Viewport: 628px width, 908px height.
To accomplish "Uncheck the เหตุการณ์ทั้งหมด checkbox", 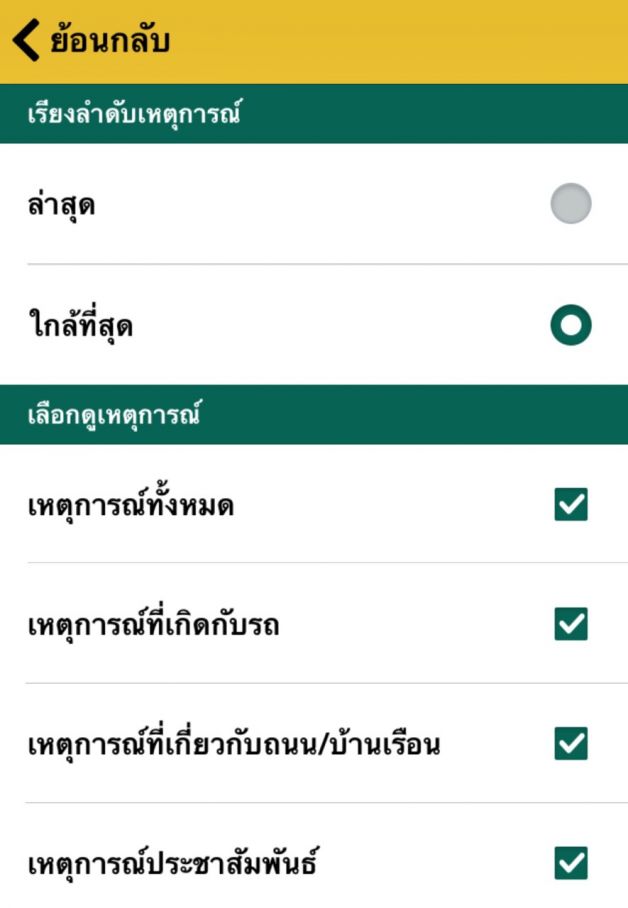I will point(570,505).
